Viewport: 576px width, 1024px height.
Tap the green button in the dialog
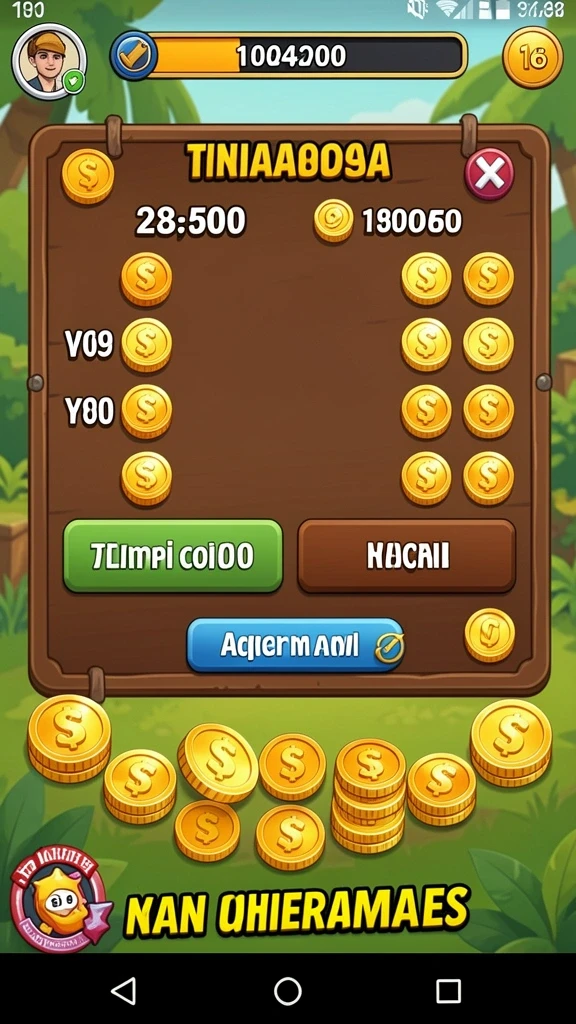click(x=173, y=556)
